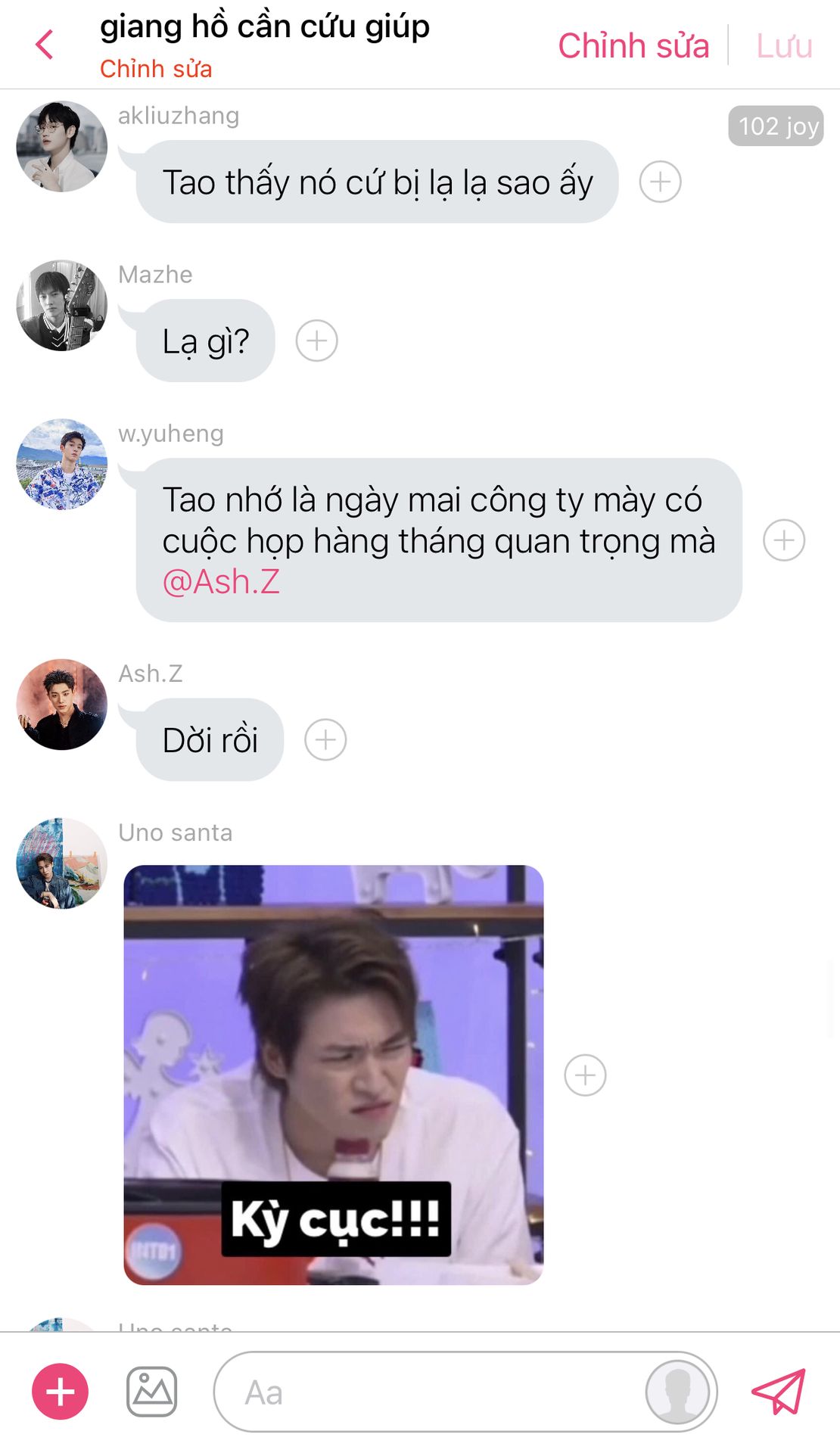Open the Kỳ cục meme image
840x1453 pixels.
[x=334, y=1075]
